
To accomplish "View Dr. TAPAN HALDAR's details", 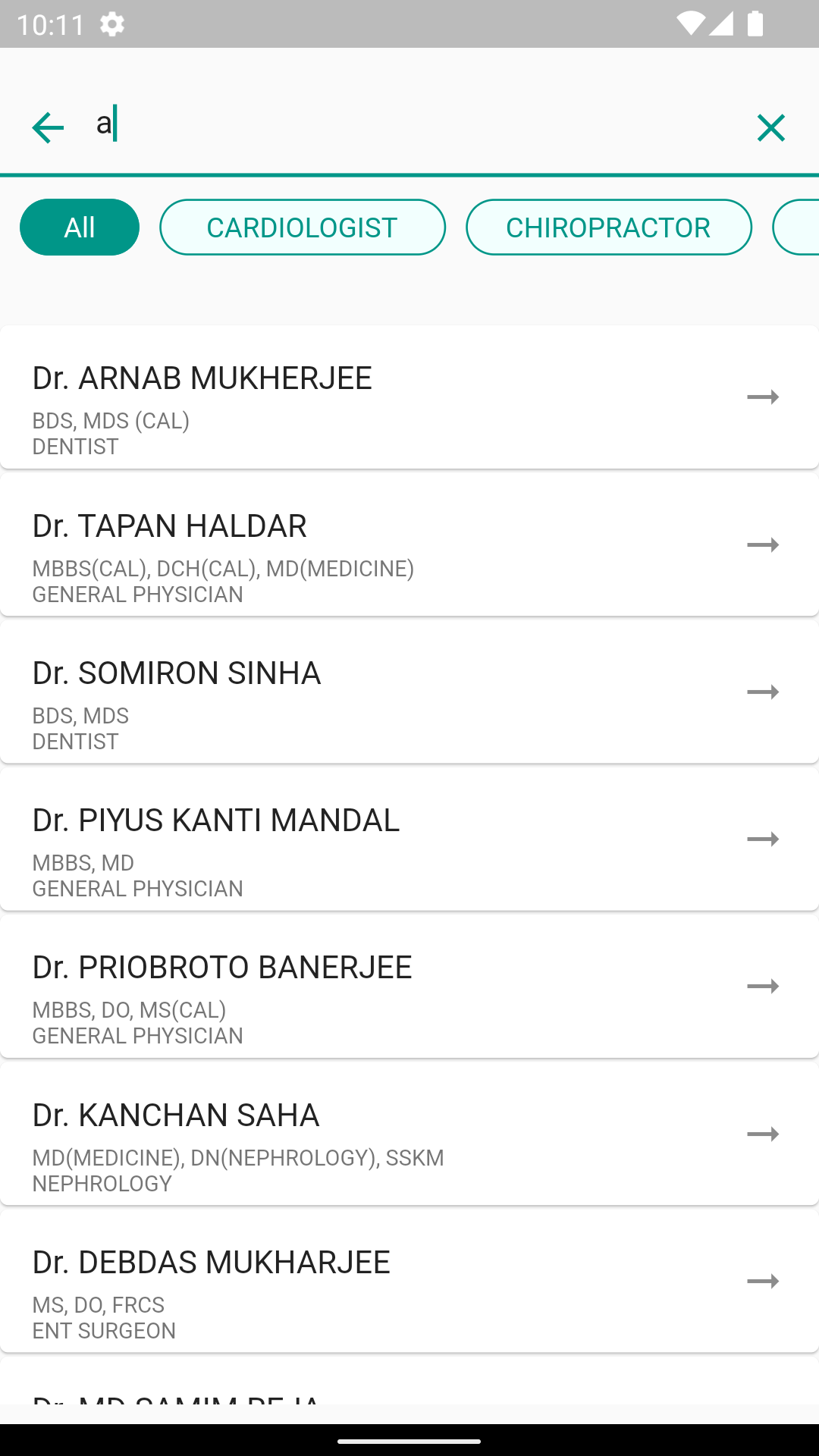I will pos(409,544).
